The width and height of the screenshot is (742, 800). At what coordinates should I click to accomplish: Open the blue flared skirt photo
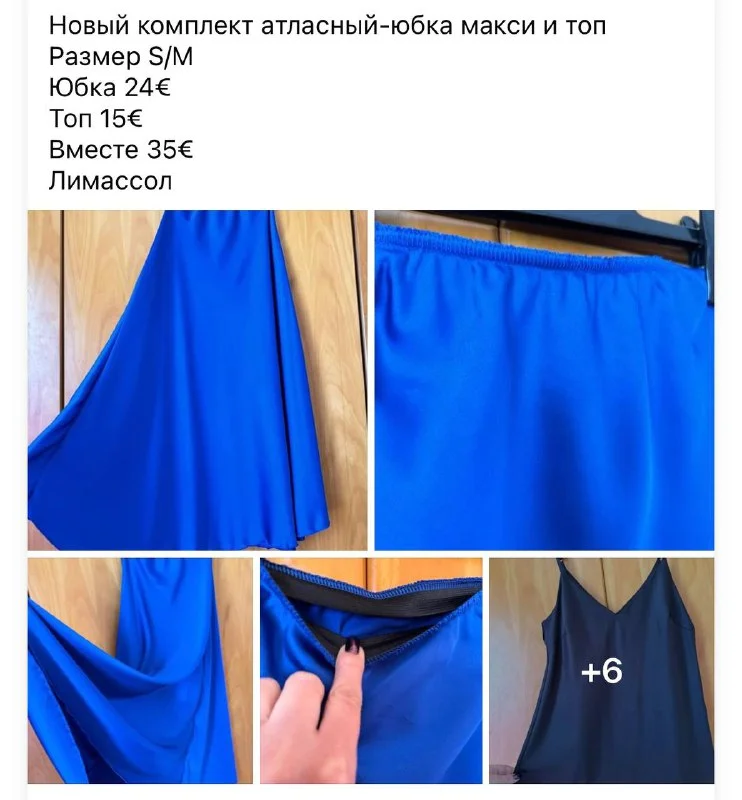click(x=196, y=380)
